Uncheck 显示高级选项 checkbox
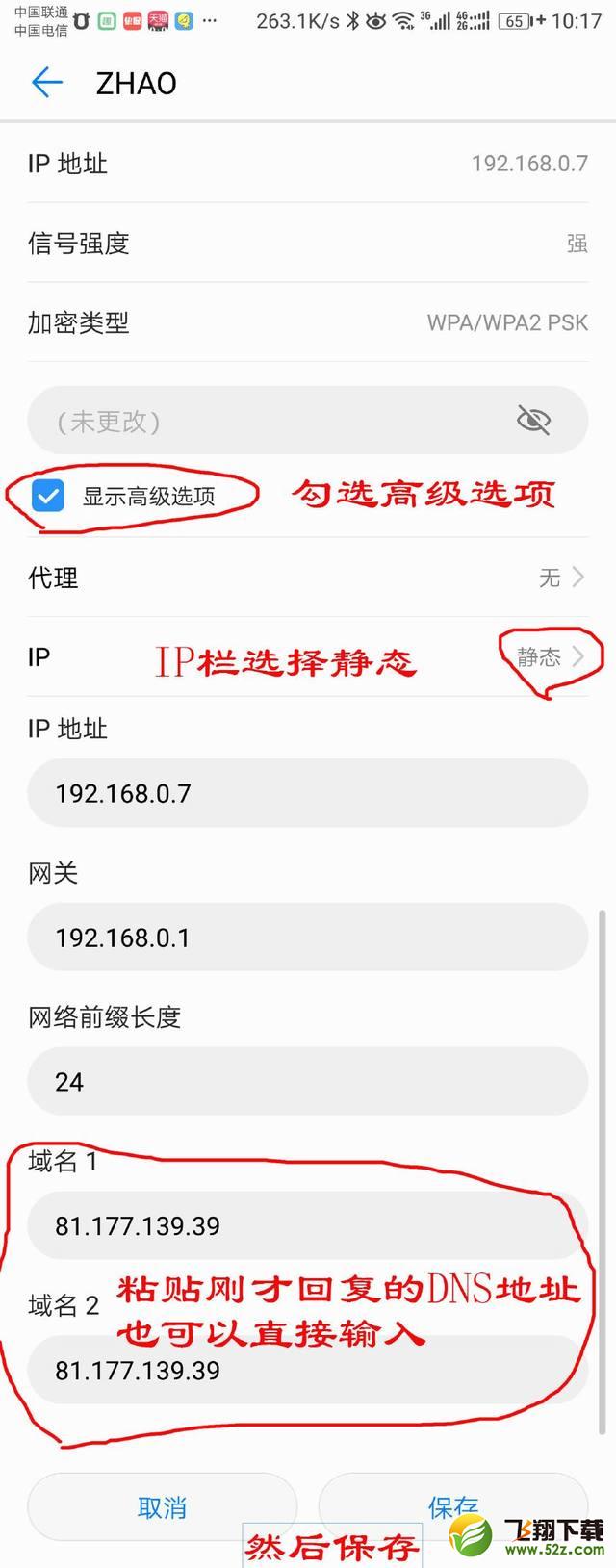This screenshot has width=616, height=1568. point(47,497)
